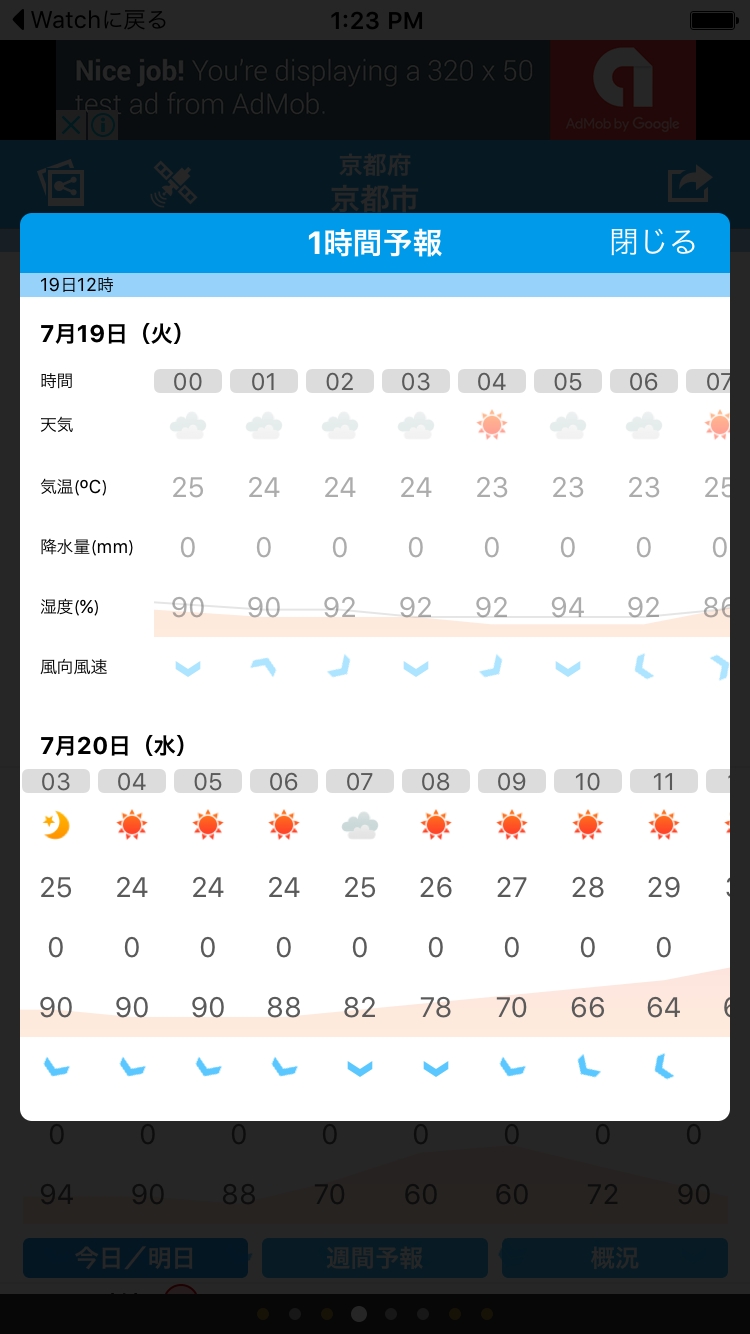Return to the Watch app via the status bar
750x1334 pixels.
85,19
